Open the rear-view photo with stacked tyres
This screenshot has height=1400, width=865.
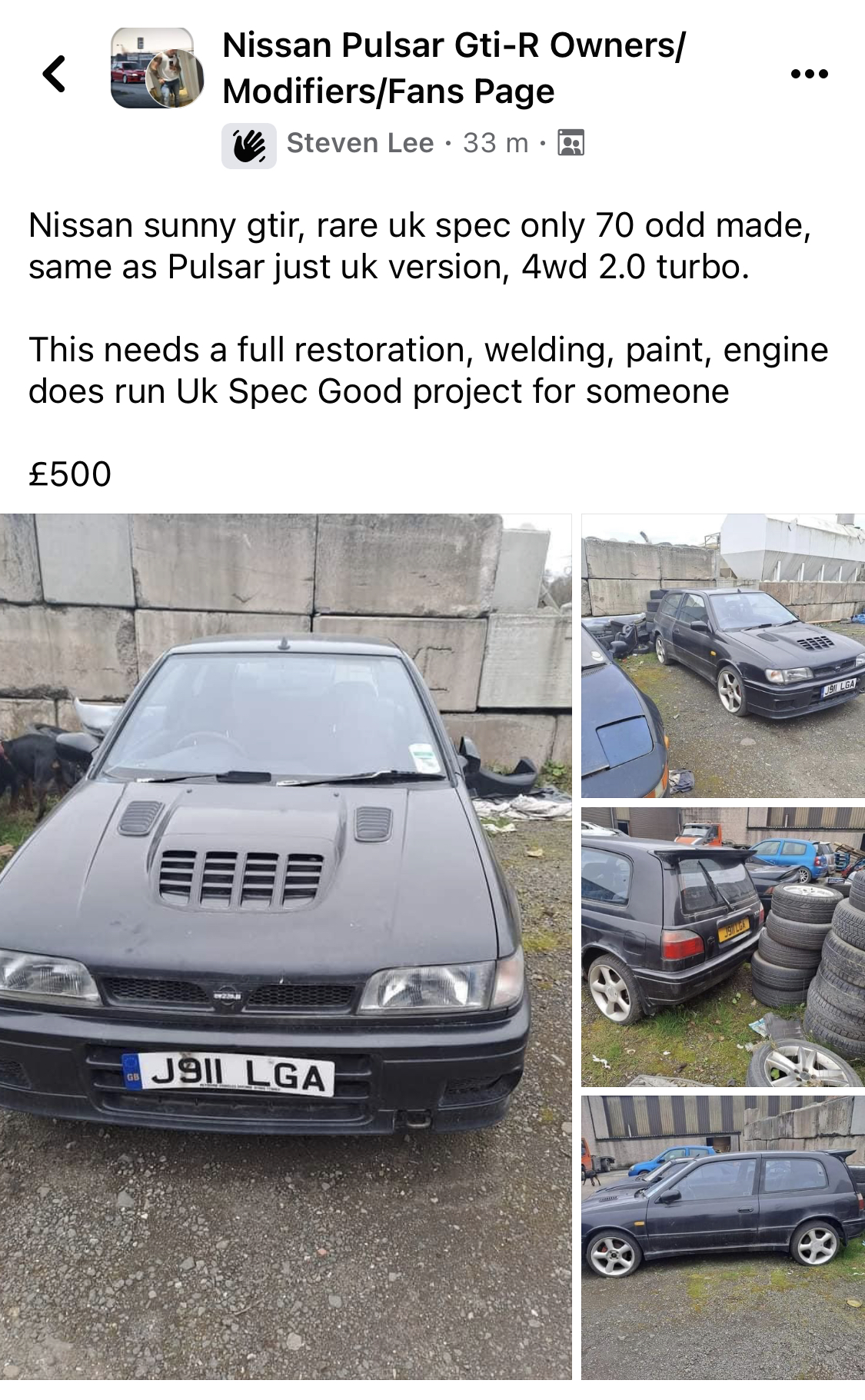(723, 946)
